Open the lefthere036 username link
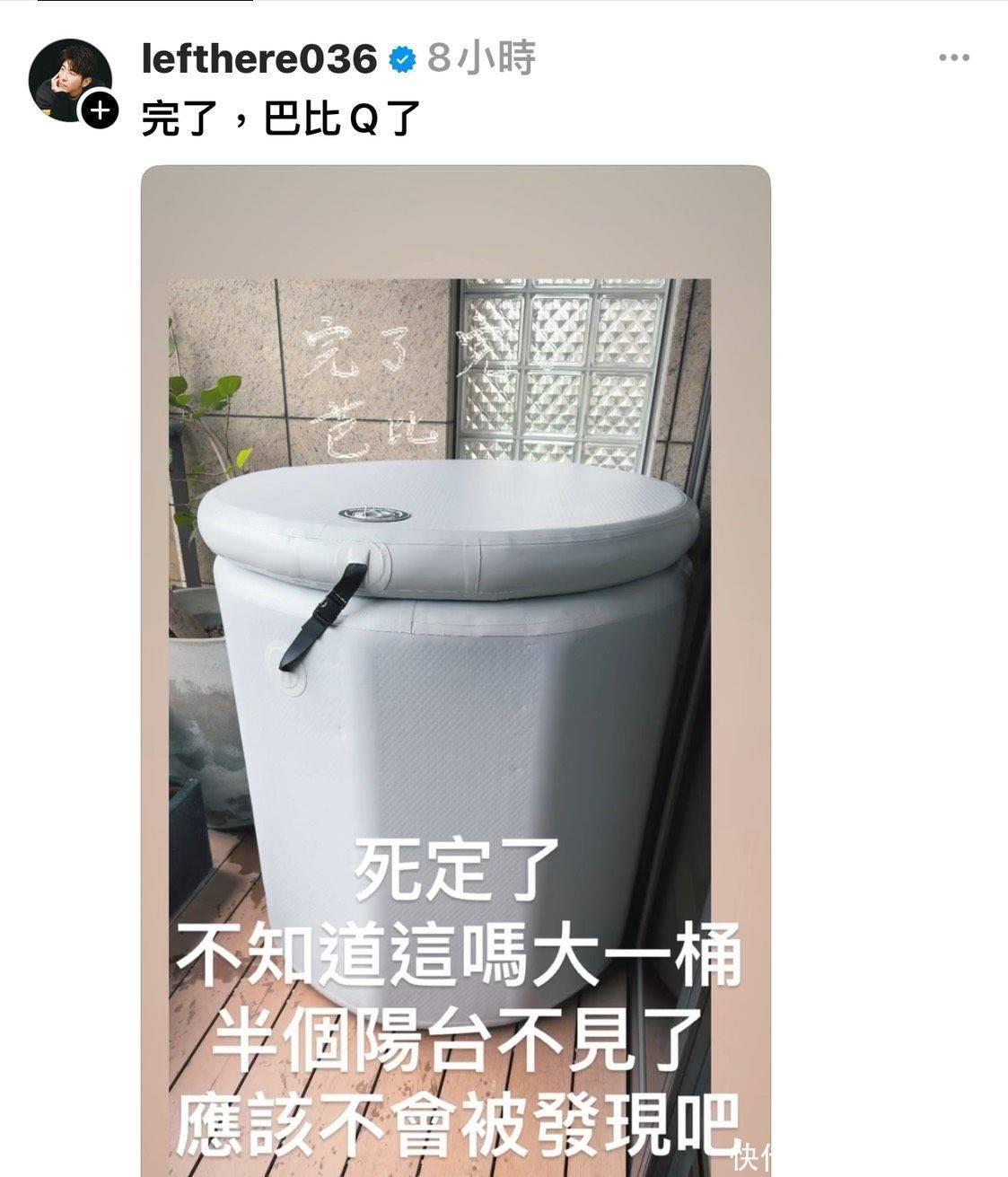The width and height of the screenshot is (1008, 1177). 259,59
